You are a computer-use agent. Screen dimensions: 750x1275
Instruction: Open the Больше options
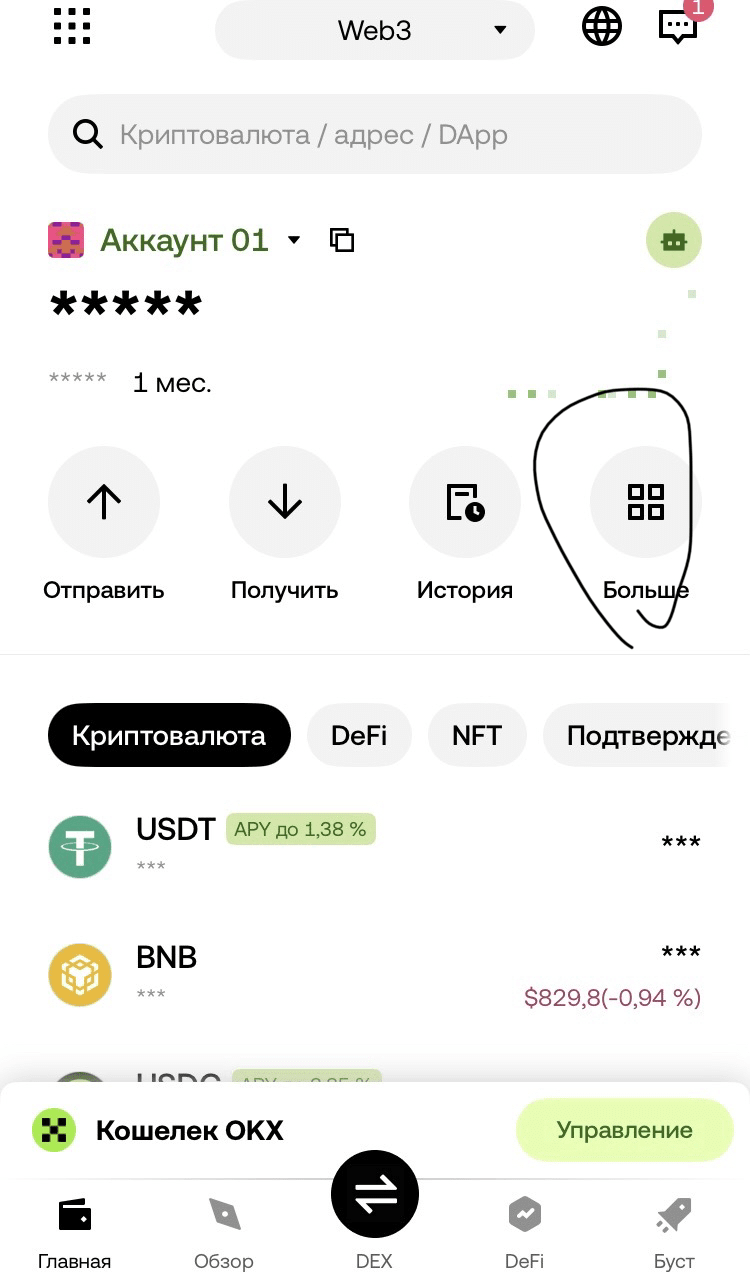[645, 502]
